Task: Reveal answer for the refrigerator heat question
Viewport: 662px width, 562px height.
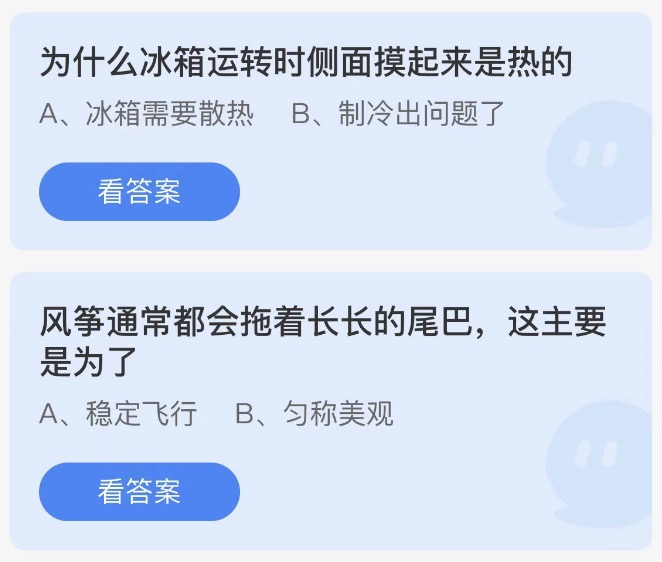Action: (x=139, y=192)
